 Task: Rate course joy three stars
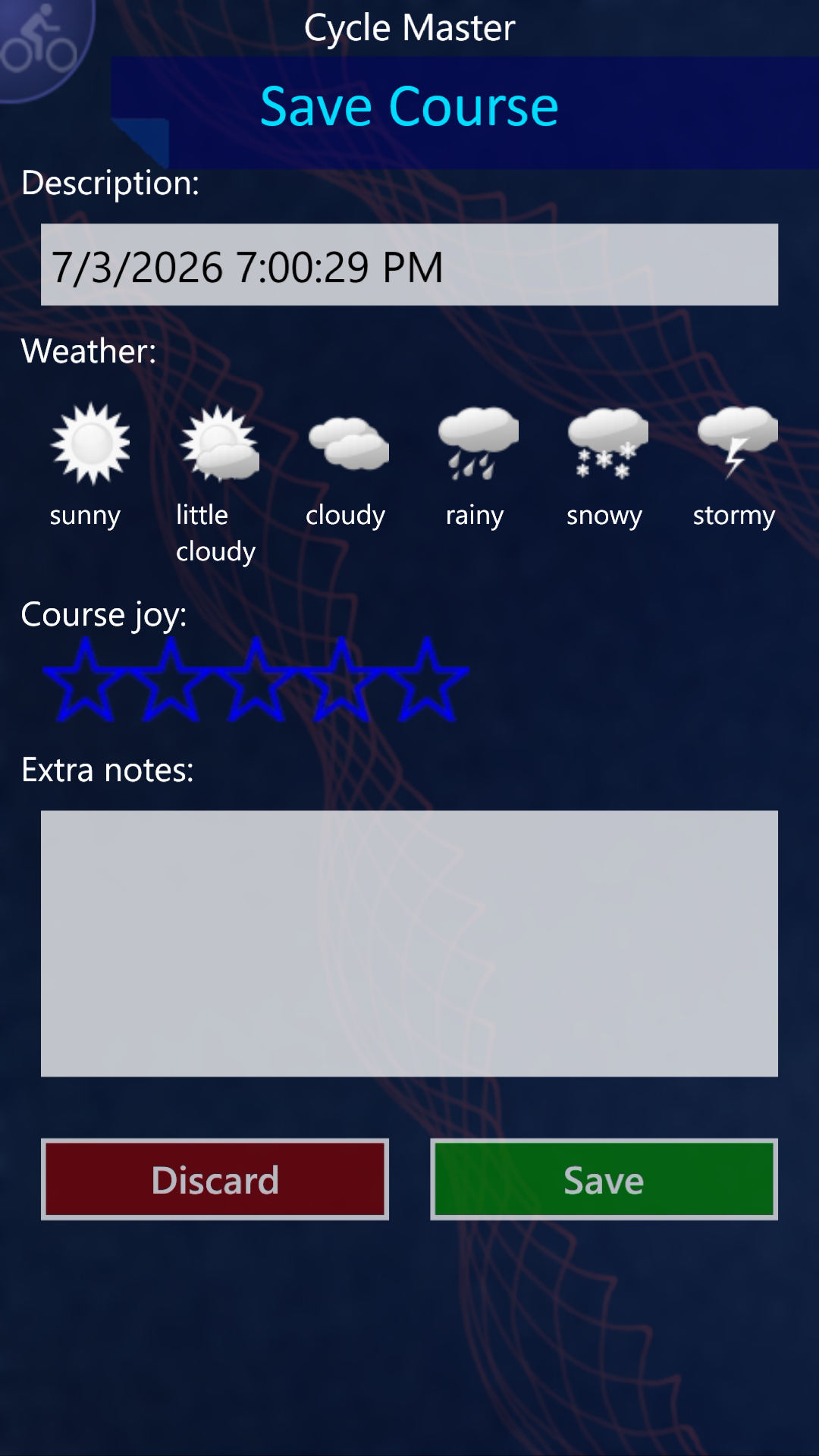click(256, 679)
